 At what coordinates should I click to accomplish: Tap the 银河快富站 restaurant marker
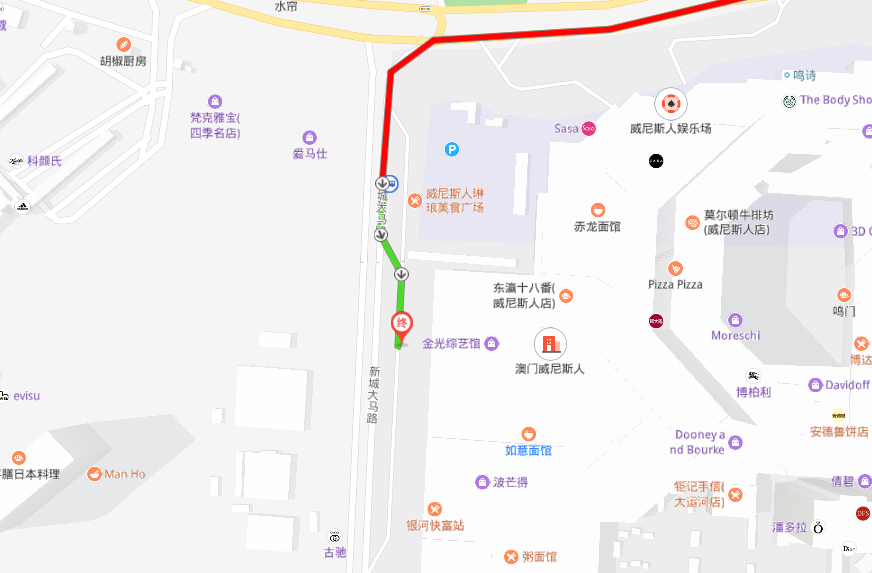(434, 509)
